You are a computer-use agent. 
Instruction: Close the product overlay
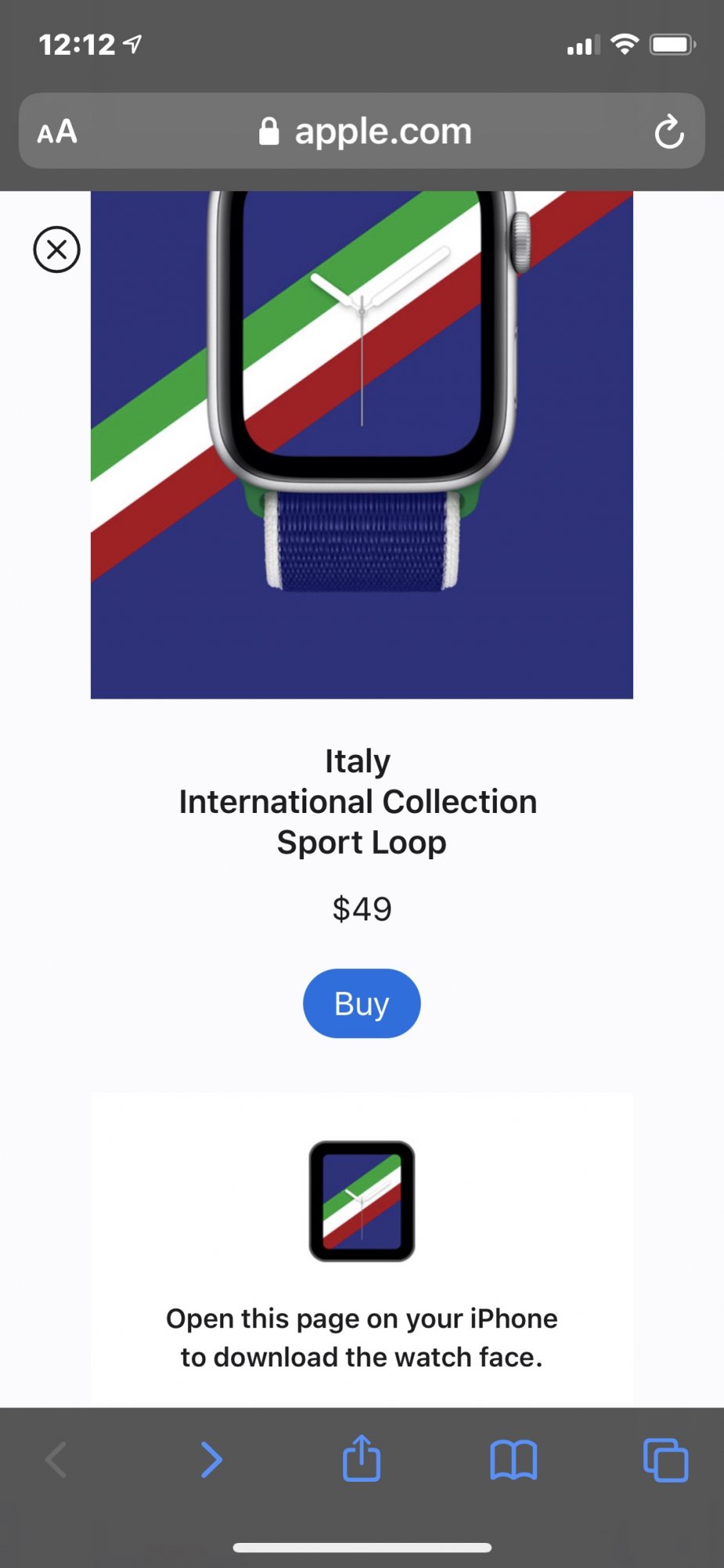click(x=56, y=250)
